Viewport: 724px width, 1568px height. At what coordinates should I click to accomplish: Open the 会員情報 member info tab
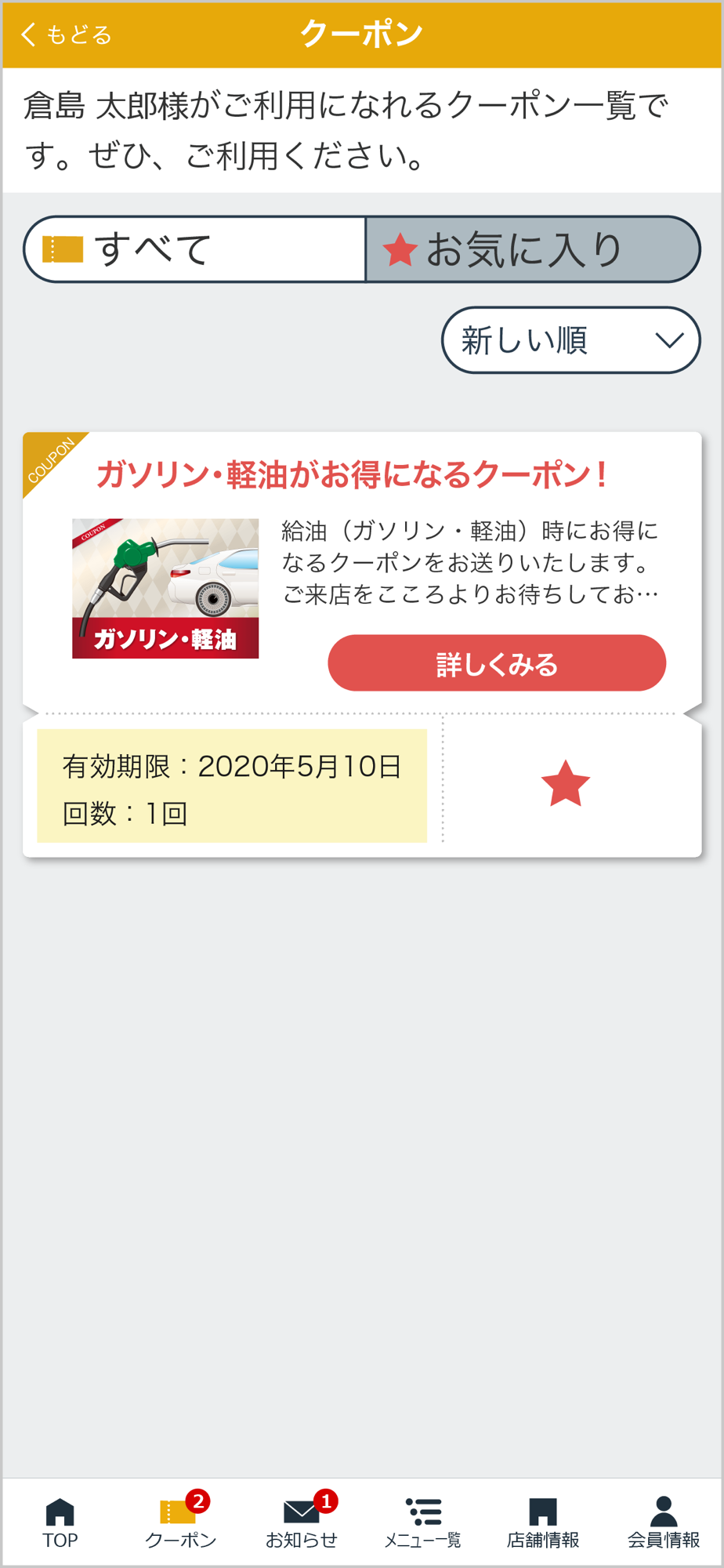pyautogui.click(x=664, y=1523)
